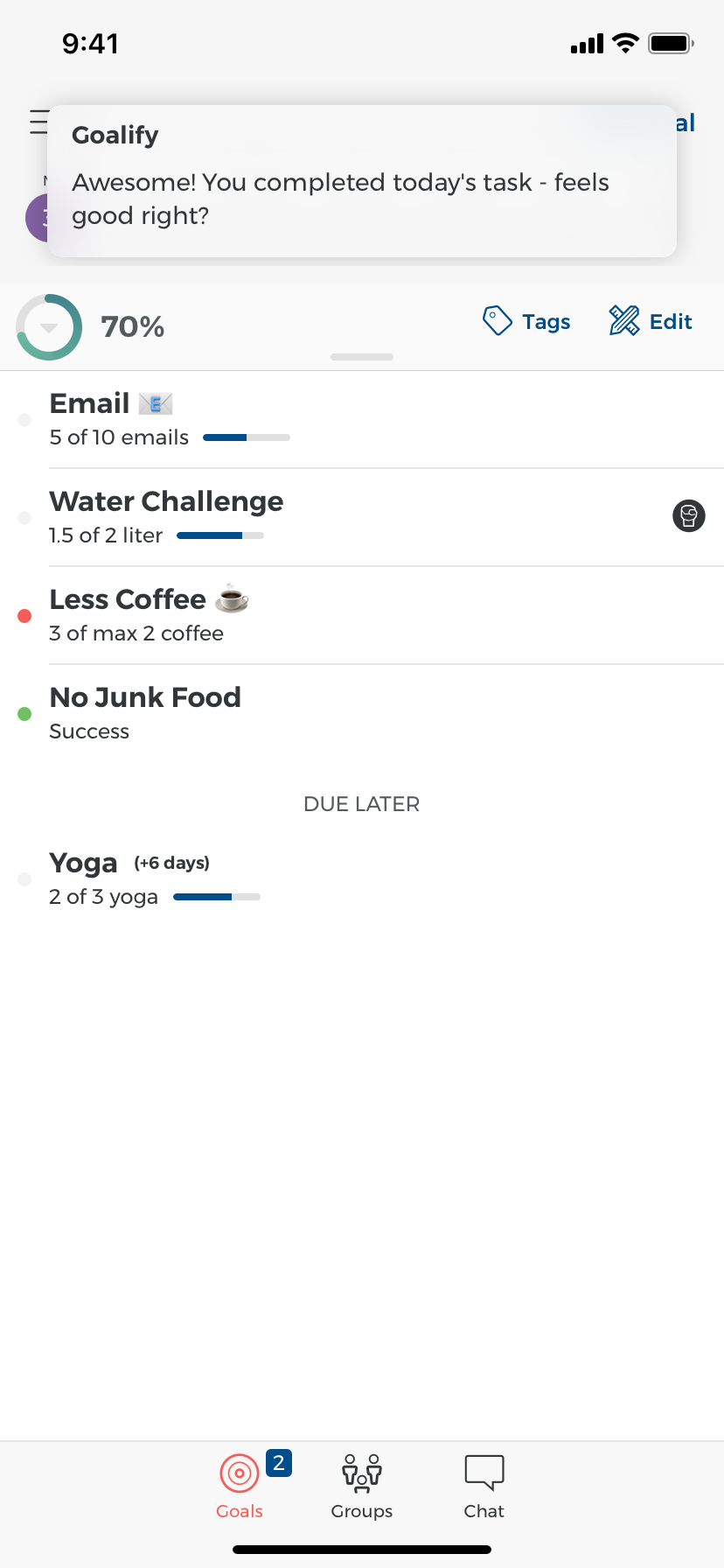Open the Chat speech bubble icon
The image size is (724, 1568).
tap(484, 1471)
